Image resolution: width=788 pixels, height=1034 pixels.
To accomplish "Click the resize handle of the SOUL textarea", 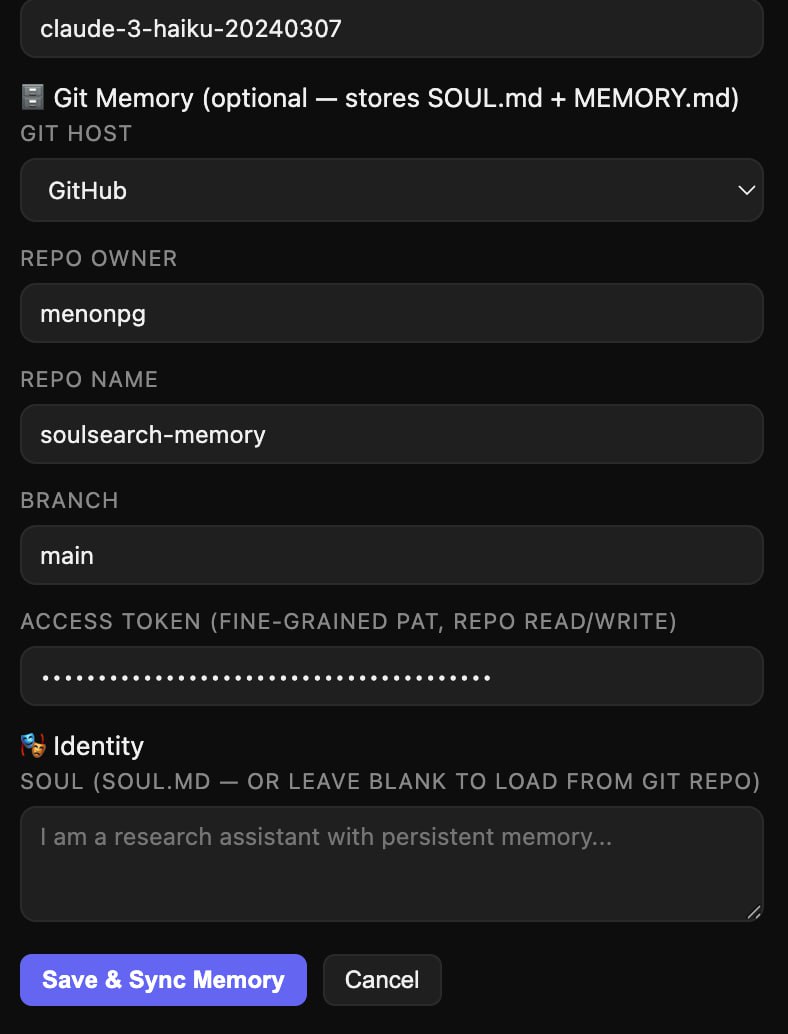I will point(752,910).
